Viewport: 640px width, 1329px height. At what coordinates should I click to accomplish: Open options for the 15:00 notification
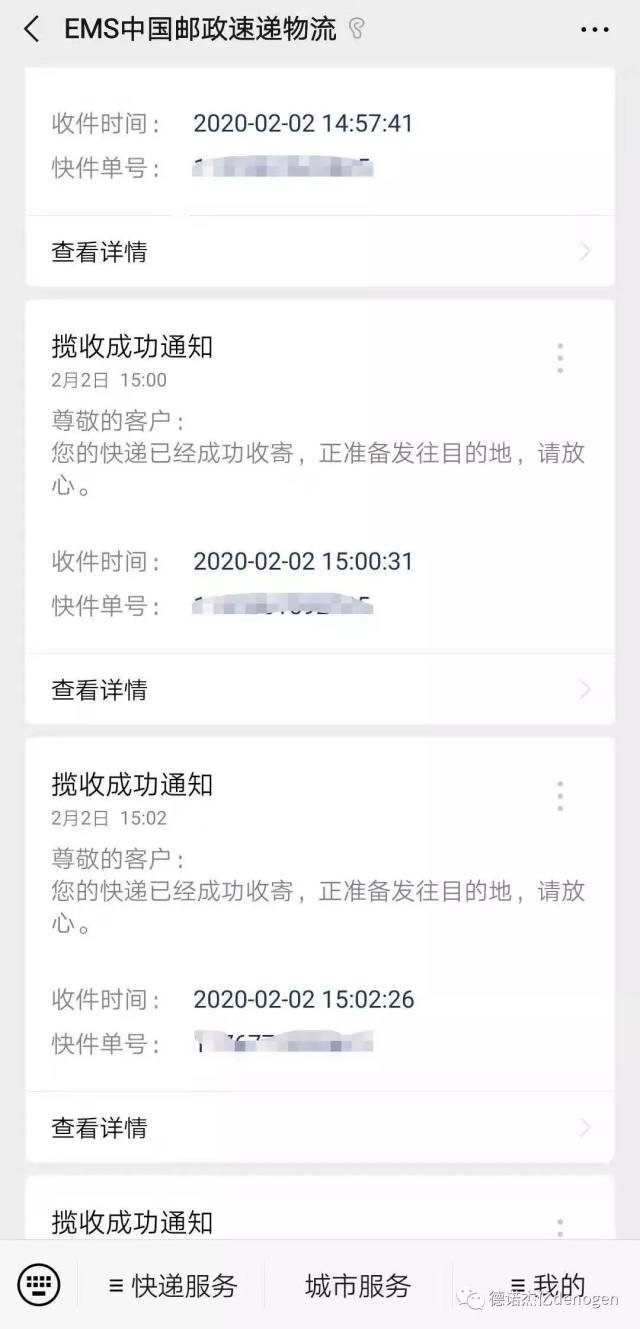tap(560, 358)
